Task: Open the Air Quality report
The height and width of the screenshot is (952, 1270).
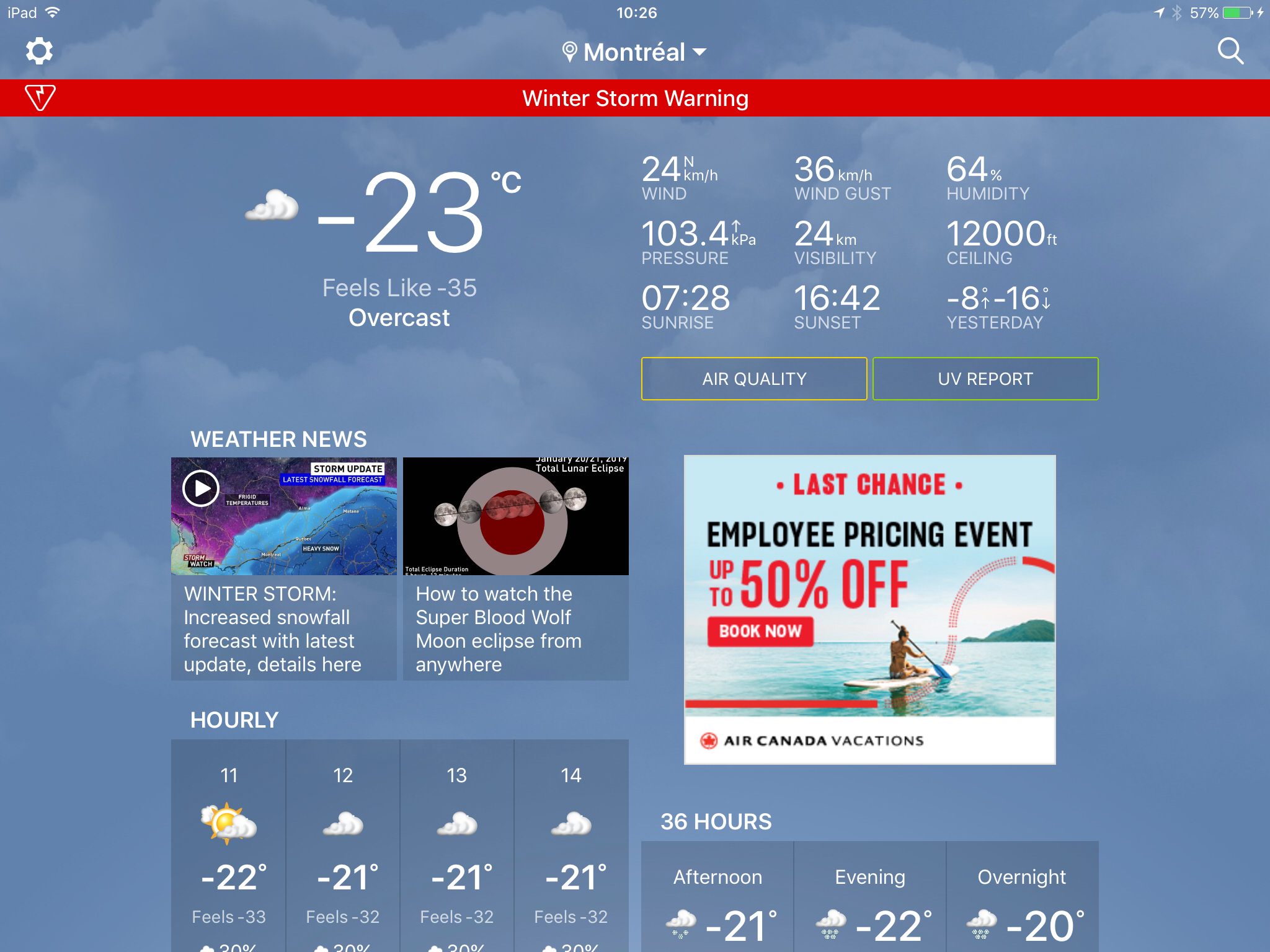Action: (x=754, y=379)
